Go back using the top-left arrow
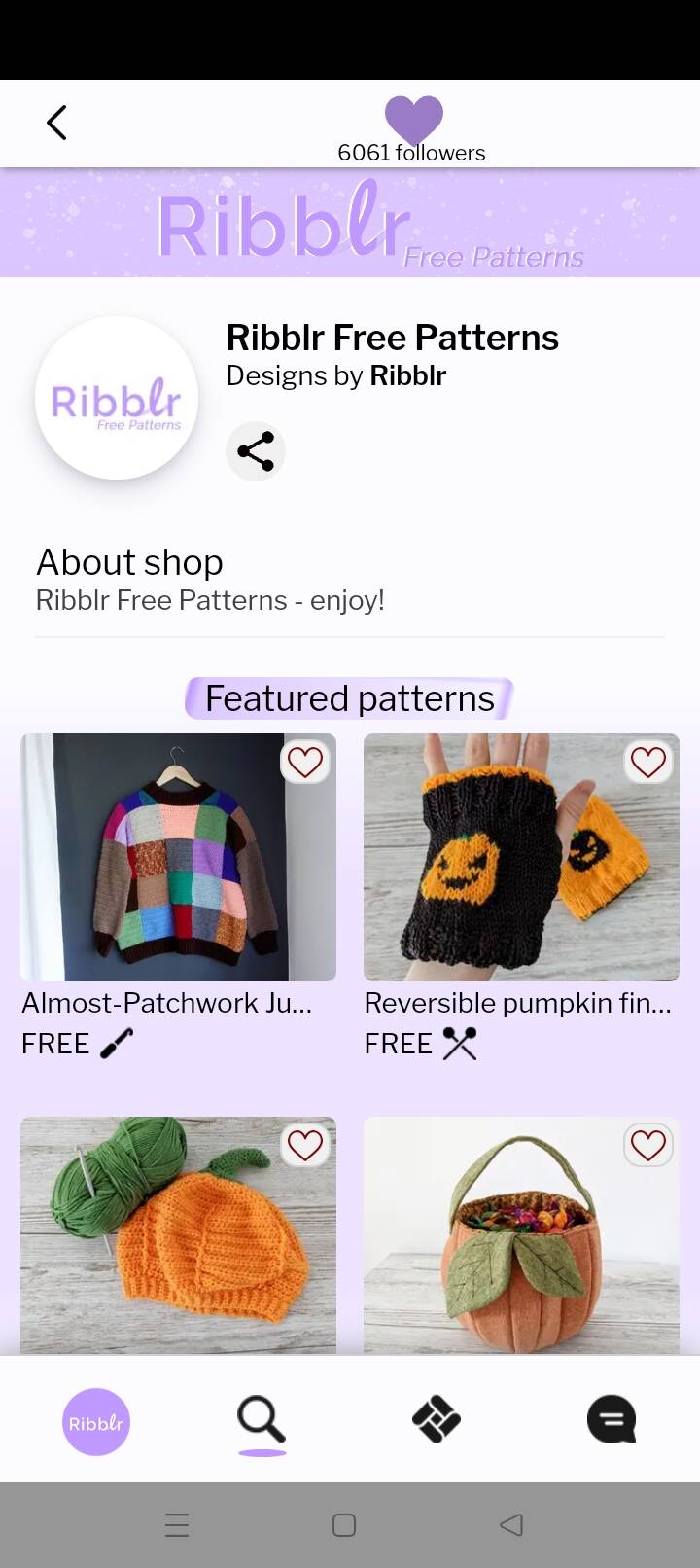 (x=56, y=123)
